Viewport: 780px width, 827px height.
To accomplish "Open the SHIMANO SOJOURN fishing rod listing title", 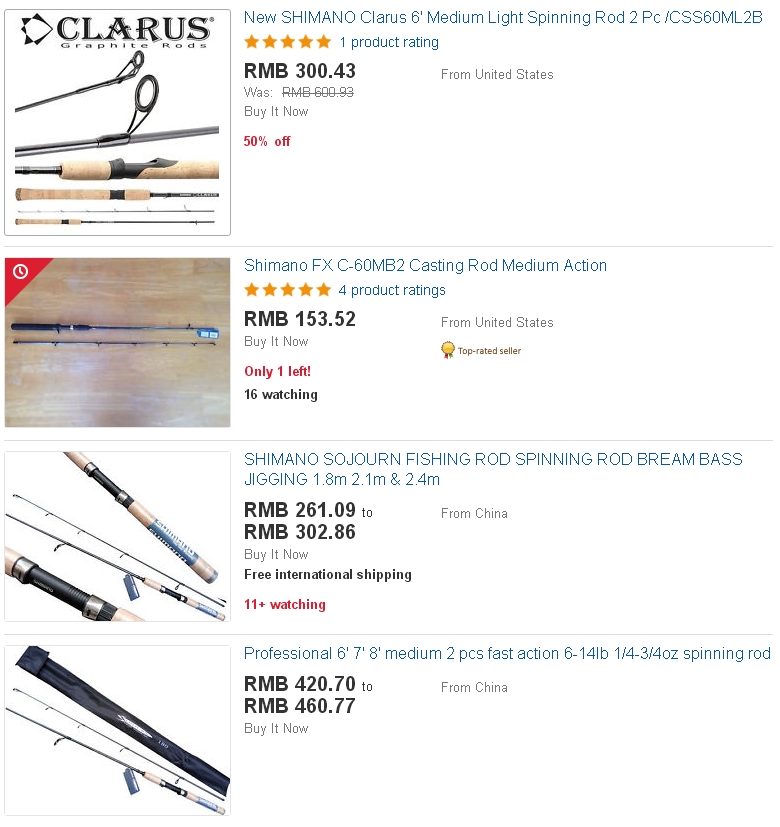I will [x=493, y=469].
